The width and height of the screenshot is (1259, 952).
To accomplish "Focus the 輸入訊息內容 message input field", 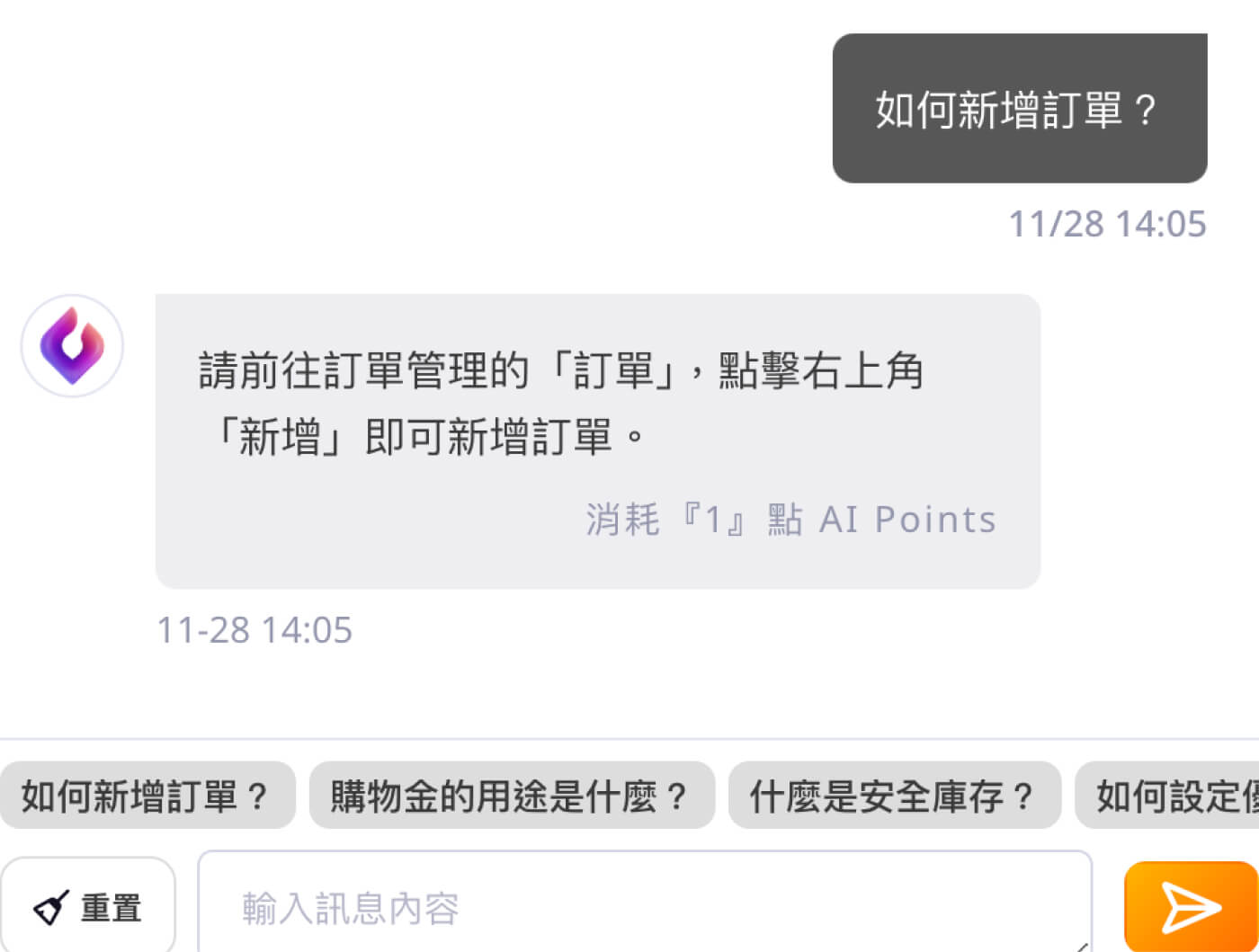I will 643,906.
